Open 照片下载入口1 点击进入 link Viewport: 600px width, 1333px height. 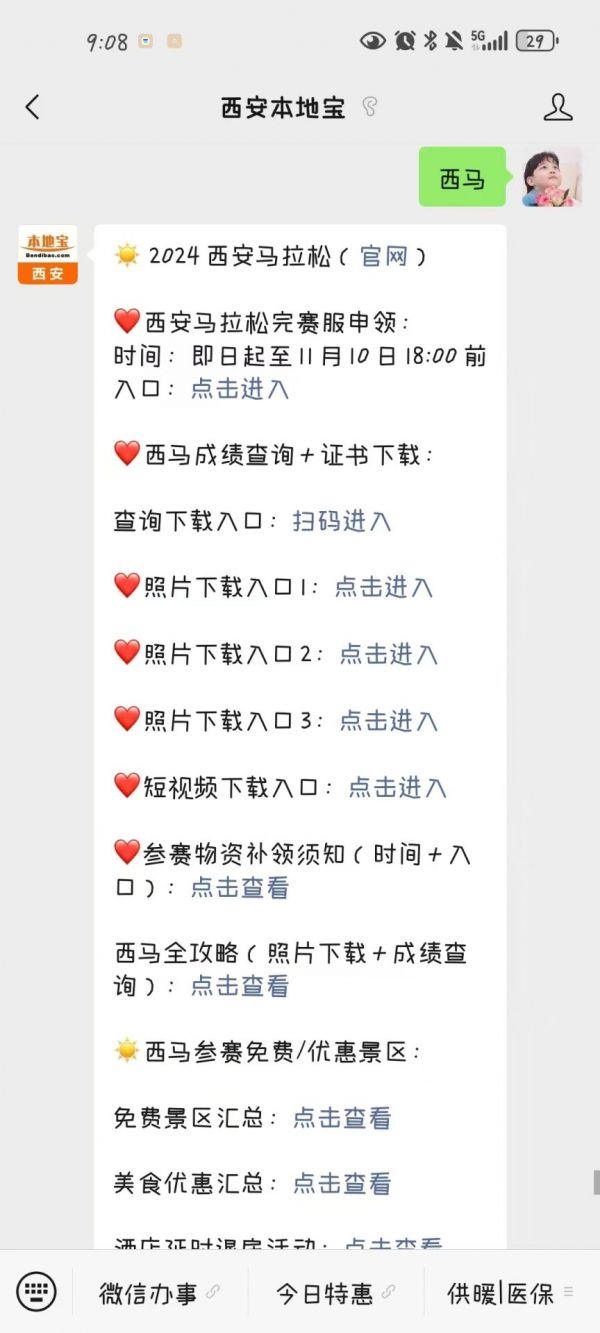coord(383,587)
